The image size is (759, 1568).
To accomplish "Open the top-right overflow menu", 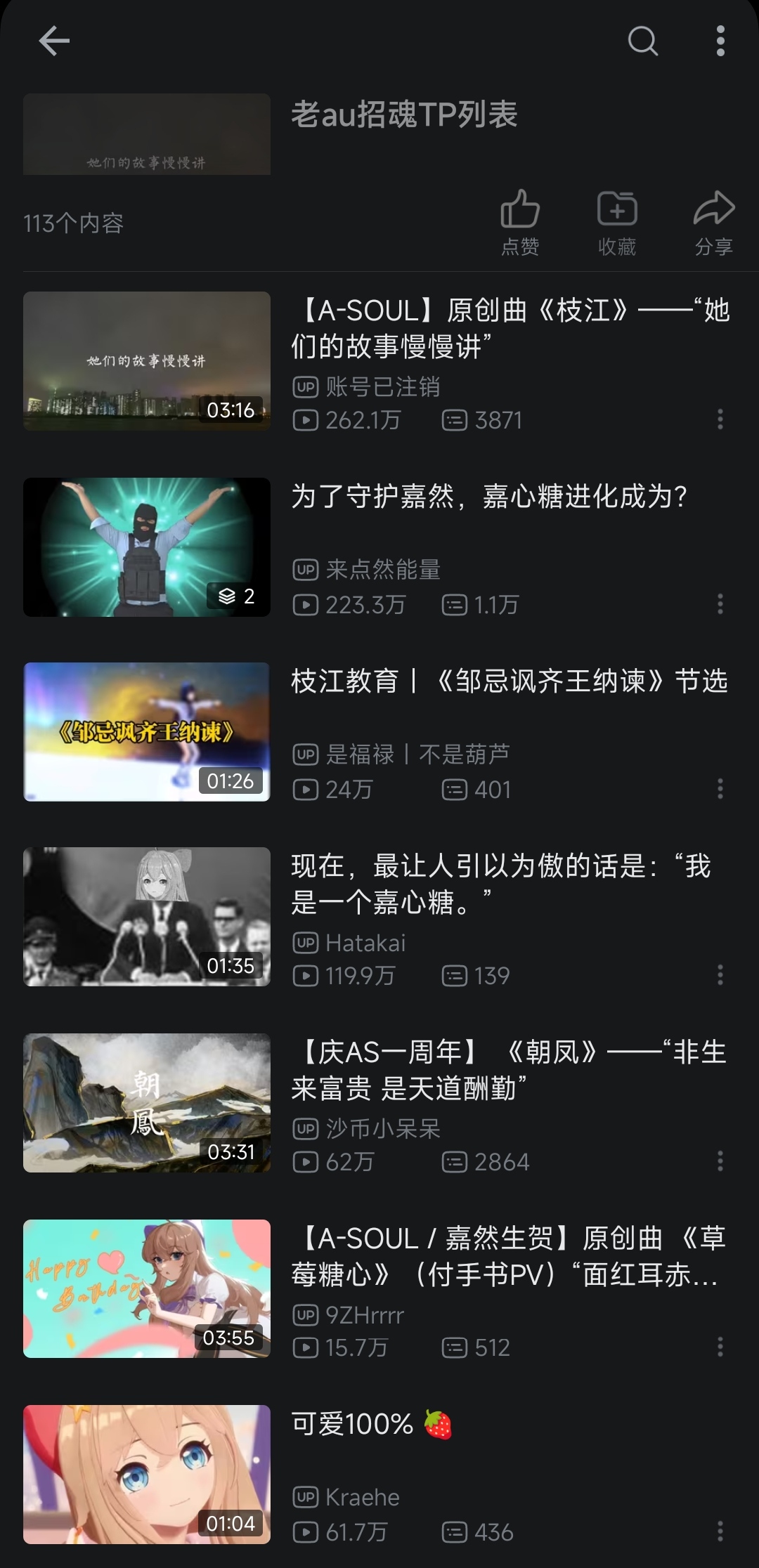I will coord(720,41).
